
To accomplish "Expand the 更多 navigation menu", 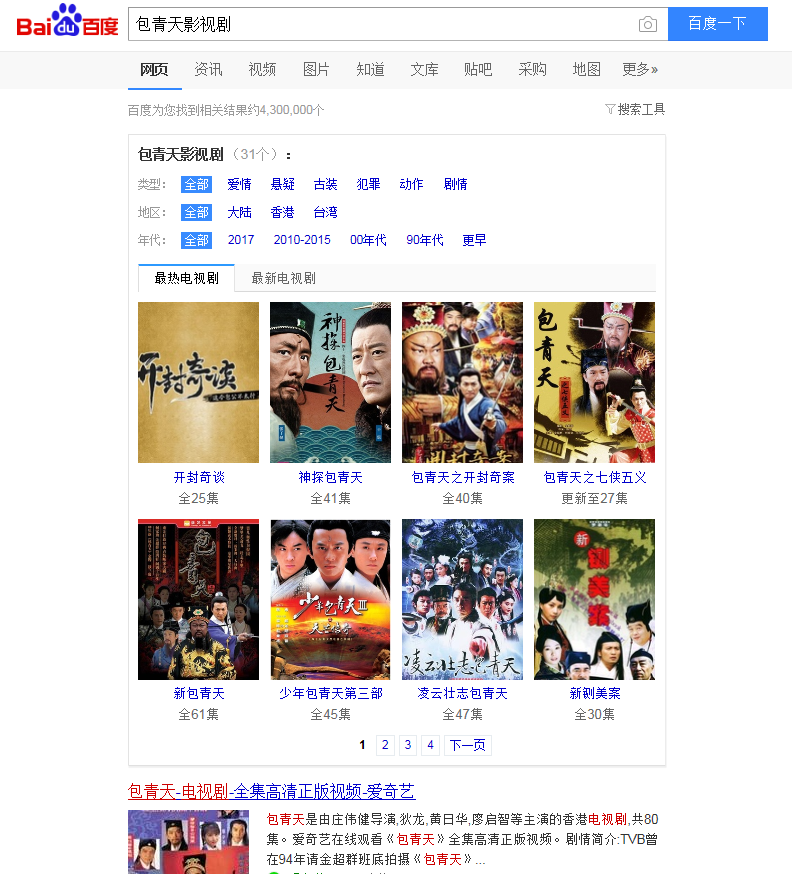I will pos(636,70).
